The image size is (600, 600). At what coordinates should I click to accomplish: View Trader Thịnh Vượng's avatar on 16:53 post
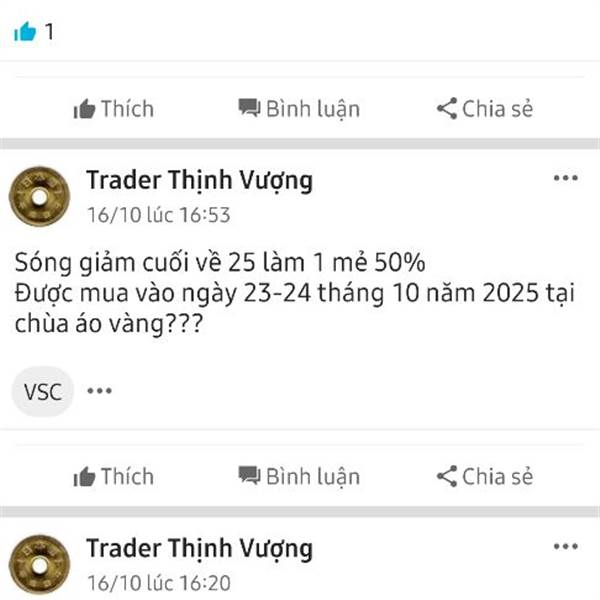(39, 195)
